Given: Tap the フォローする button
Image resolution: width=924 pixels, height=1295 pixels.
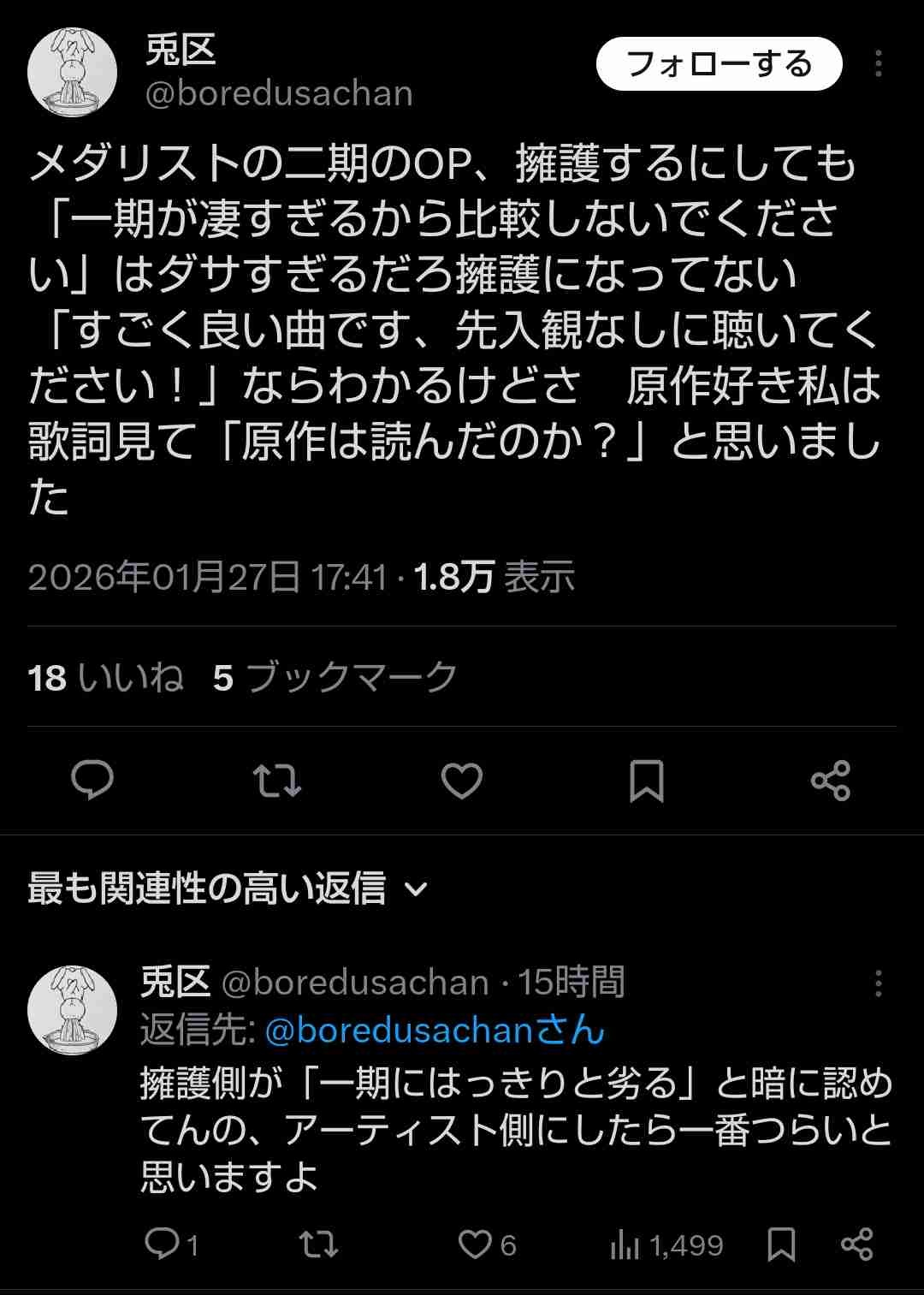Looking at the screenshot, I should [x=719, y=64].
